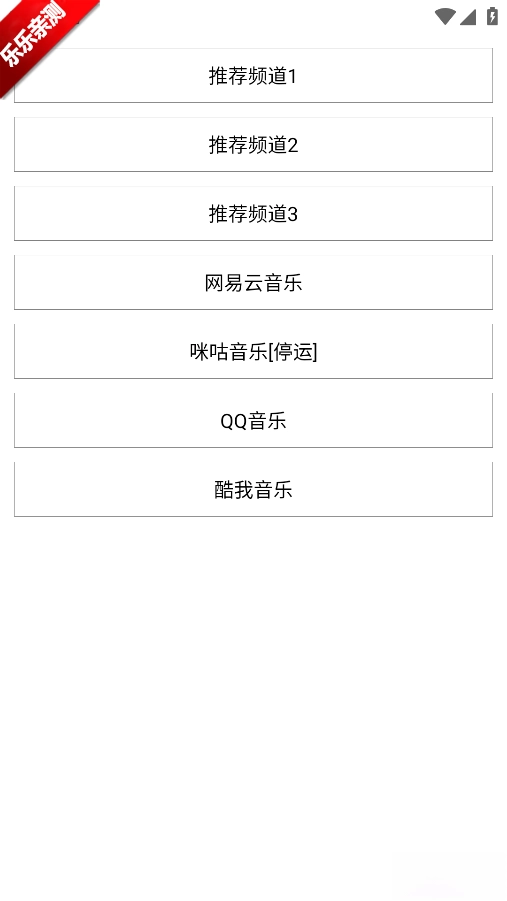Tap 推荐频道3
The height and width of the screenshot is (901, 507).
(254, 214)
